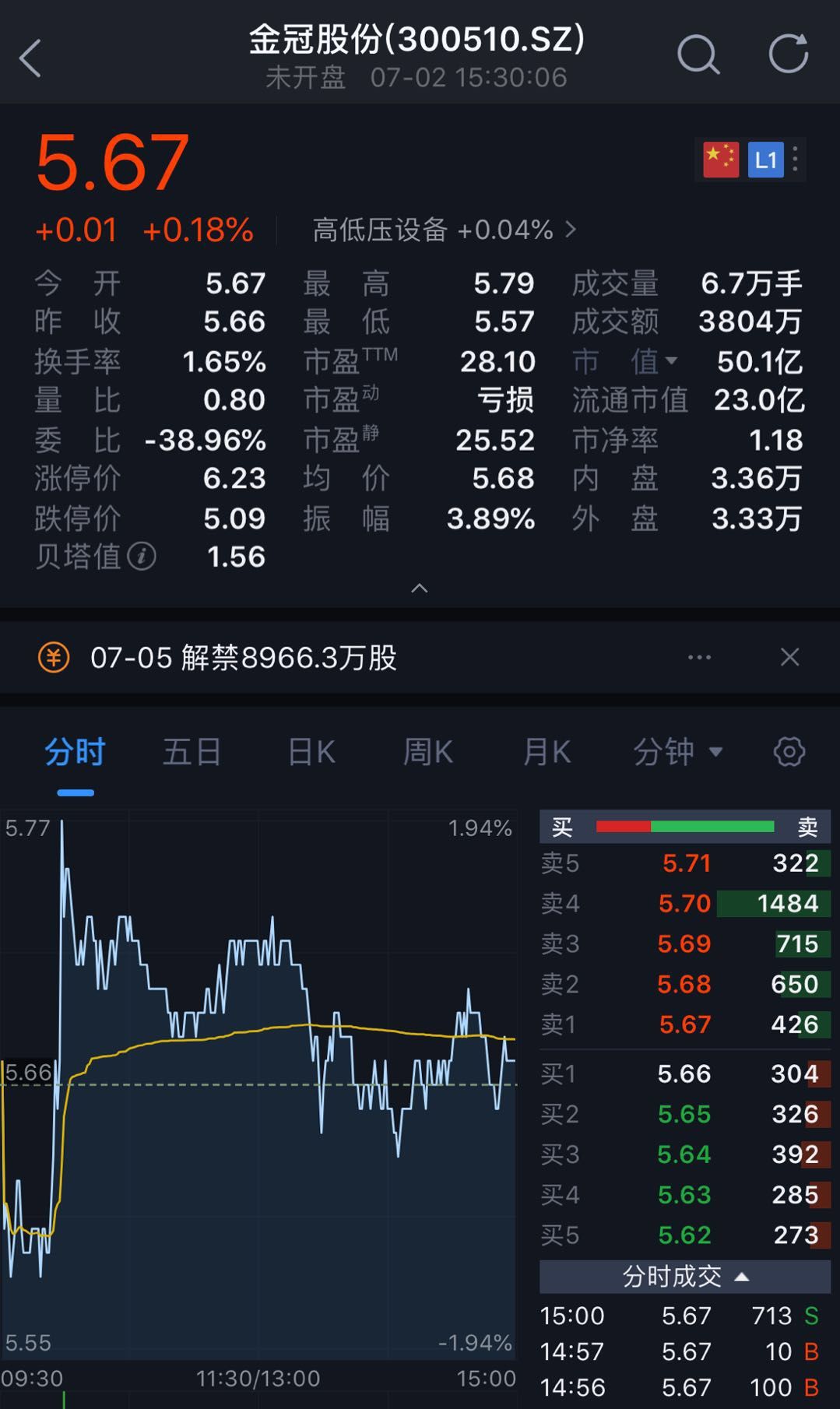Switch to the 日K tab
Viewport: 840px width, 1409px height.
coord(311,751)
